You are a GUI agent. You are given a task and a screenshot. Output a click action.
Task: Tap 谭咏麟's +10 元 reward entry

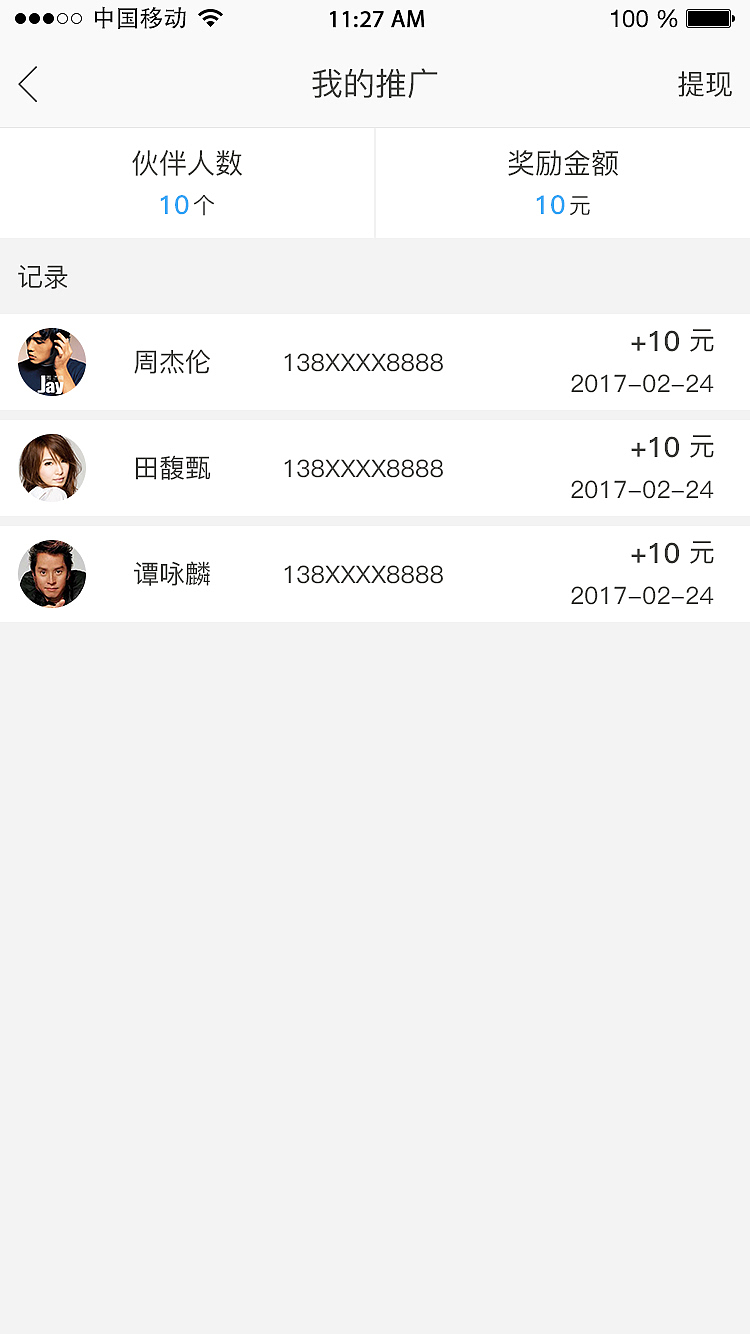tap(672, 553)
